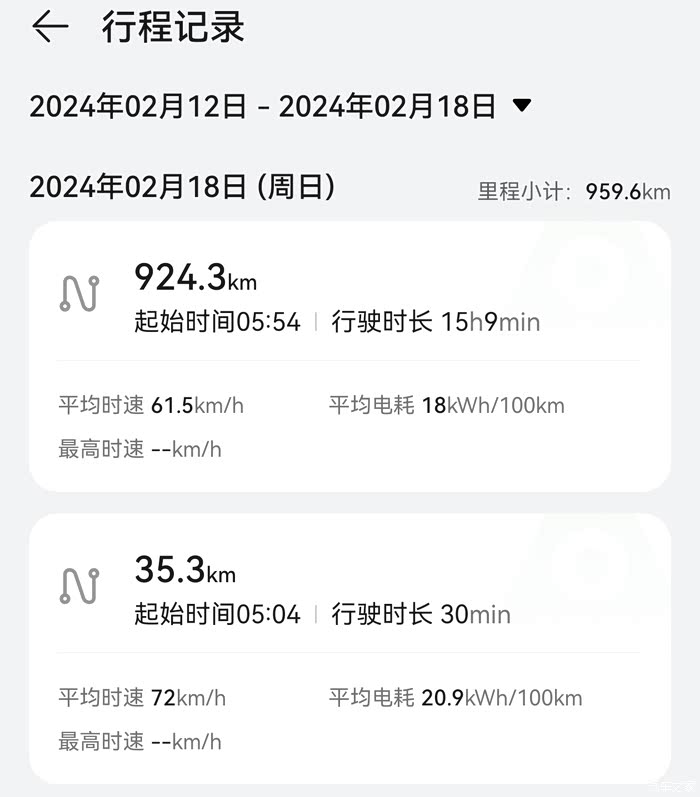Expand the date range dropdown for 2024年02月12日

(521, 106)
